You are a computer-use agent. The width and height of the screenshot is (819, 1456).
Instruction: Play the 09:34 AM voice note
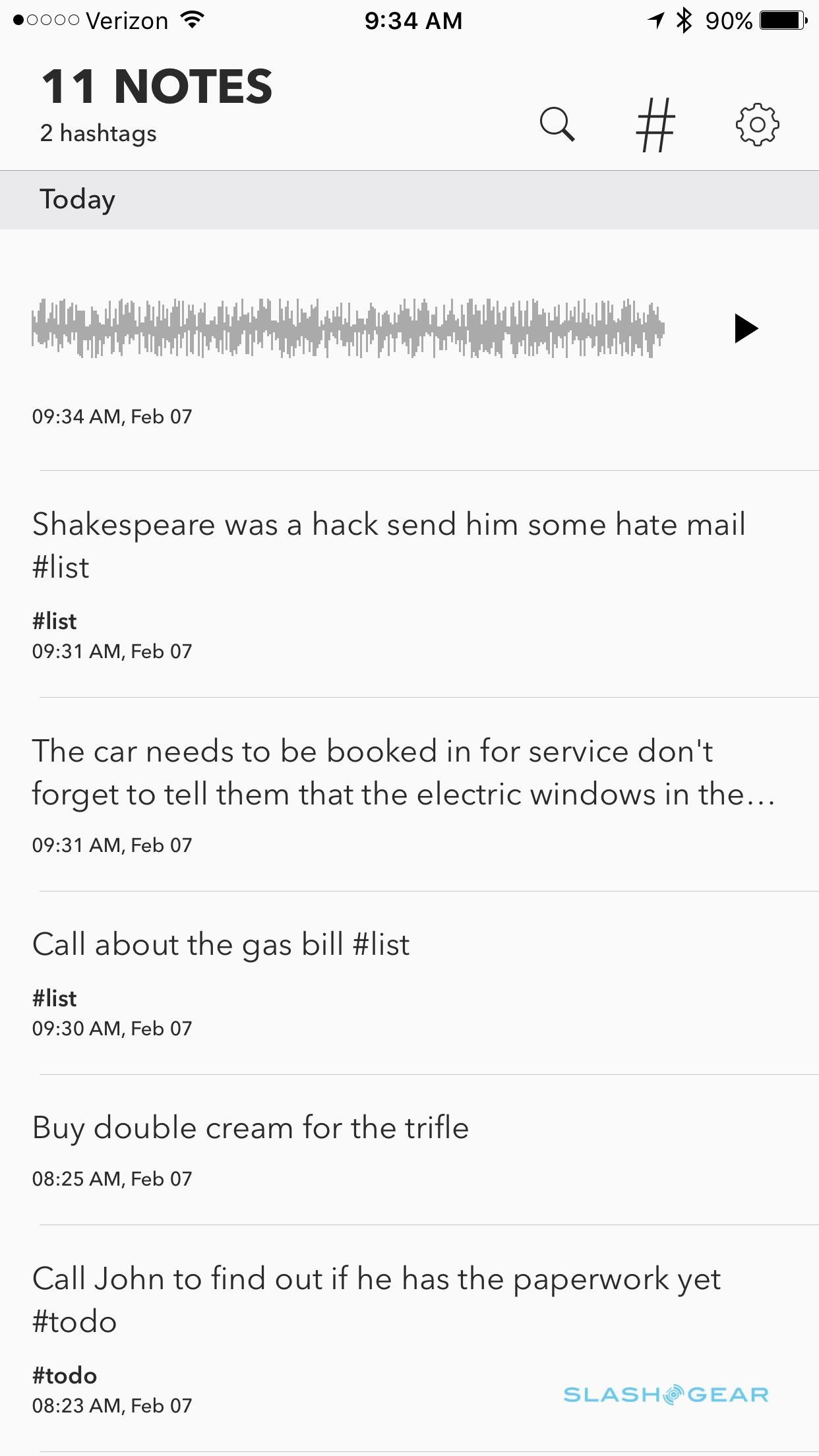coord(746,328)
